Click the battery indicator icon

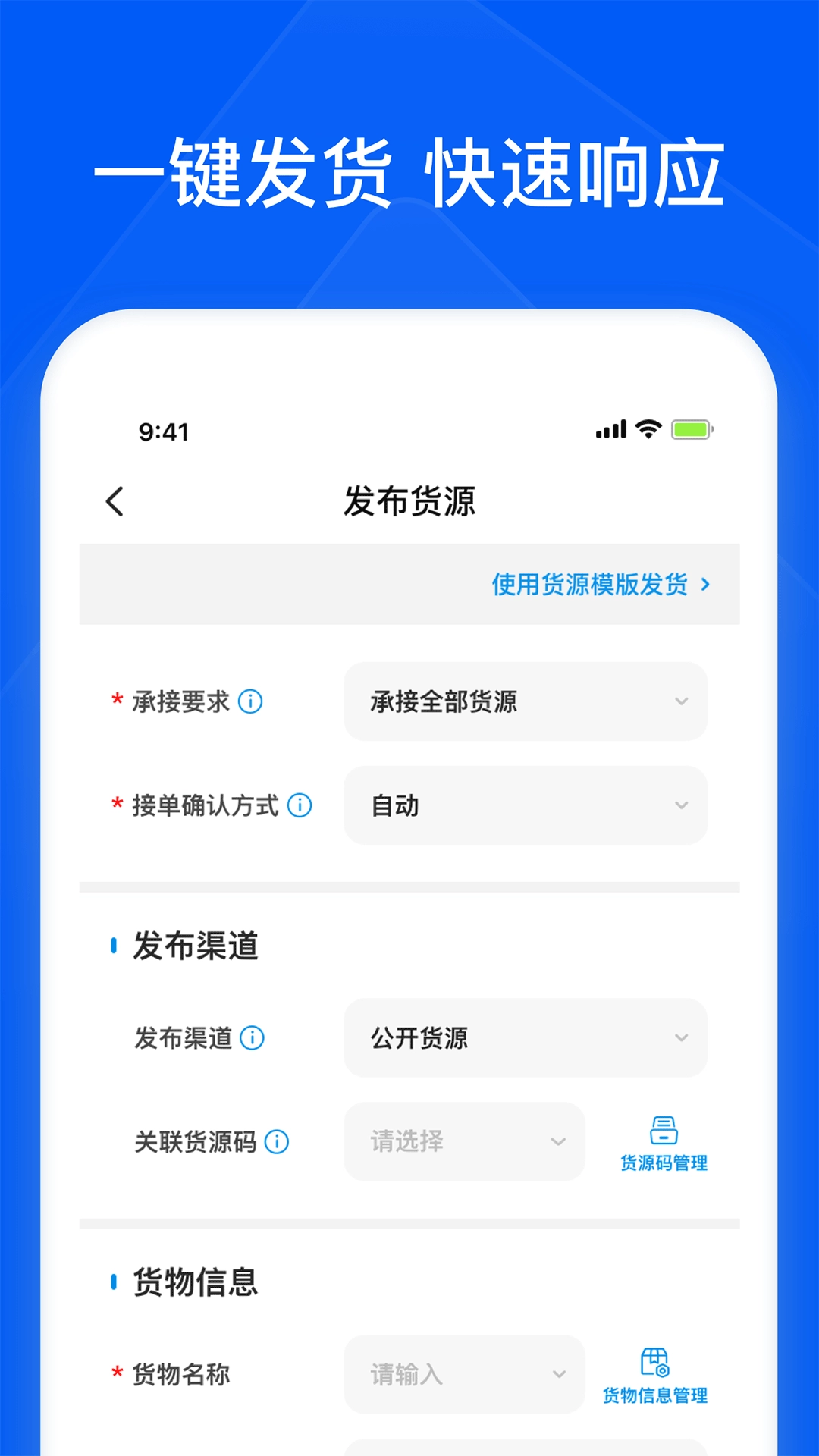(x=692, y=428)
